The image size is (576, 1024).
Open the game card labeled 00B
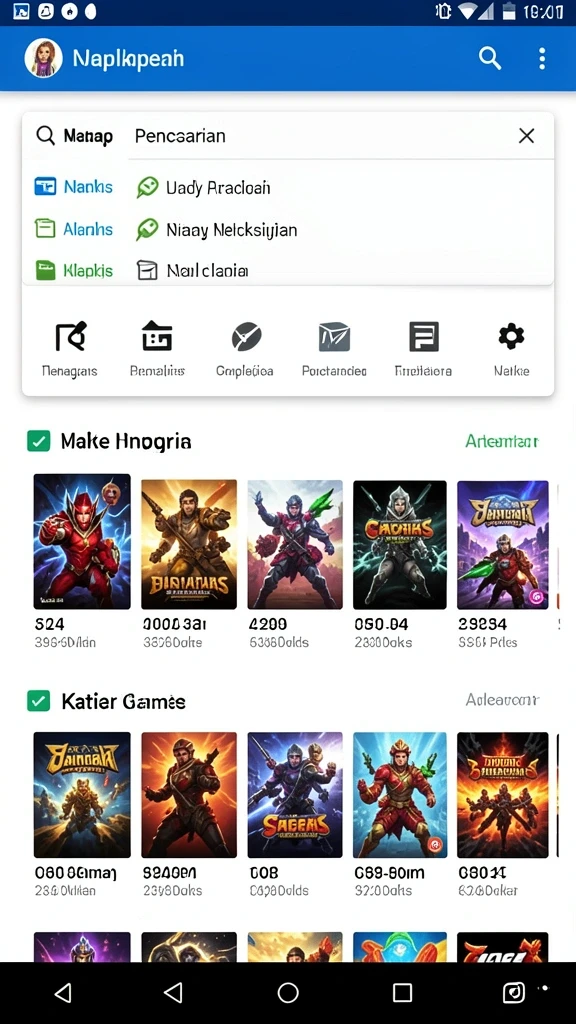[295, 814]
